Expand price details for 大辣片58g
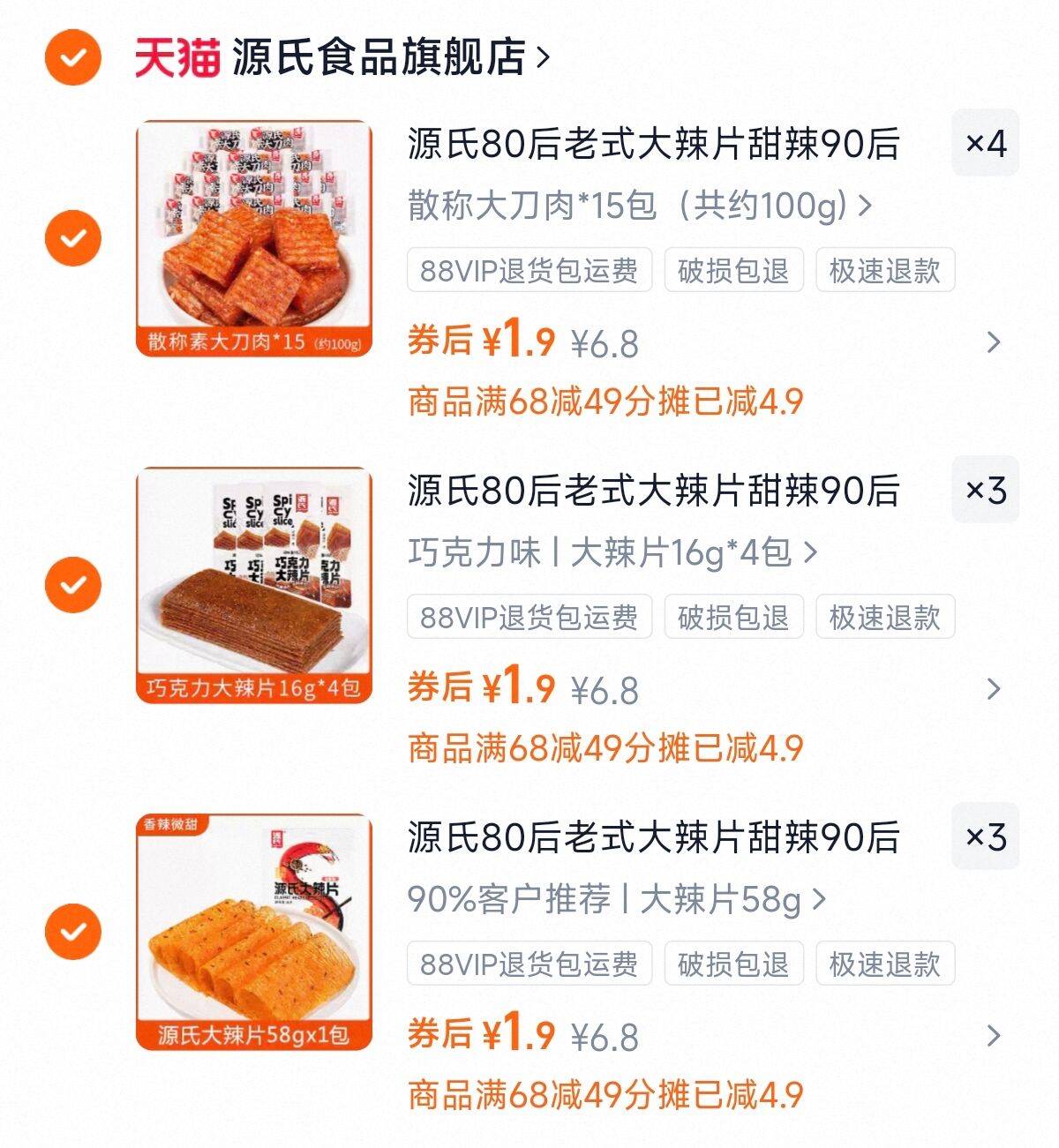Image resolution: width=1059 pixels, height=1148 pixels. click(994, 1036)
